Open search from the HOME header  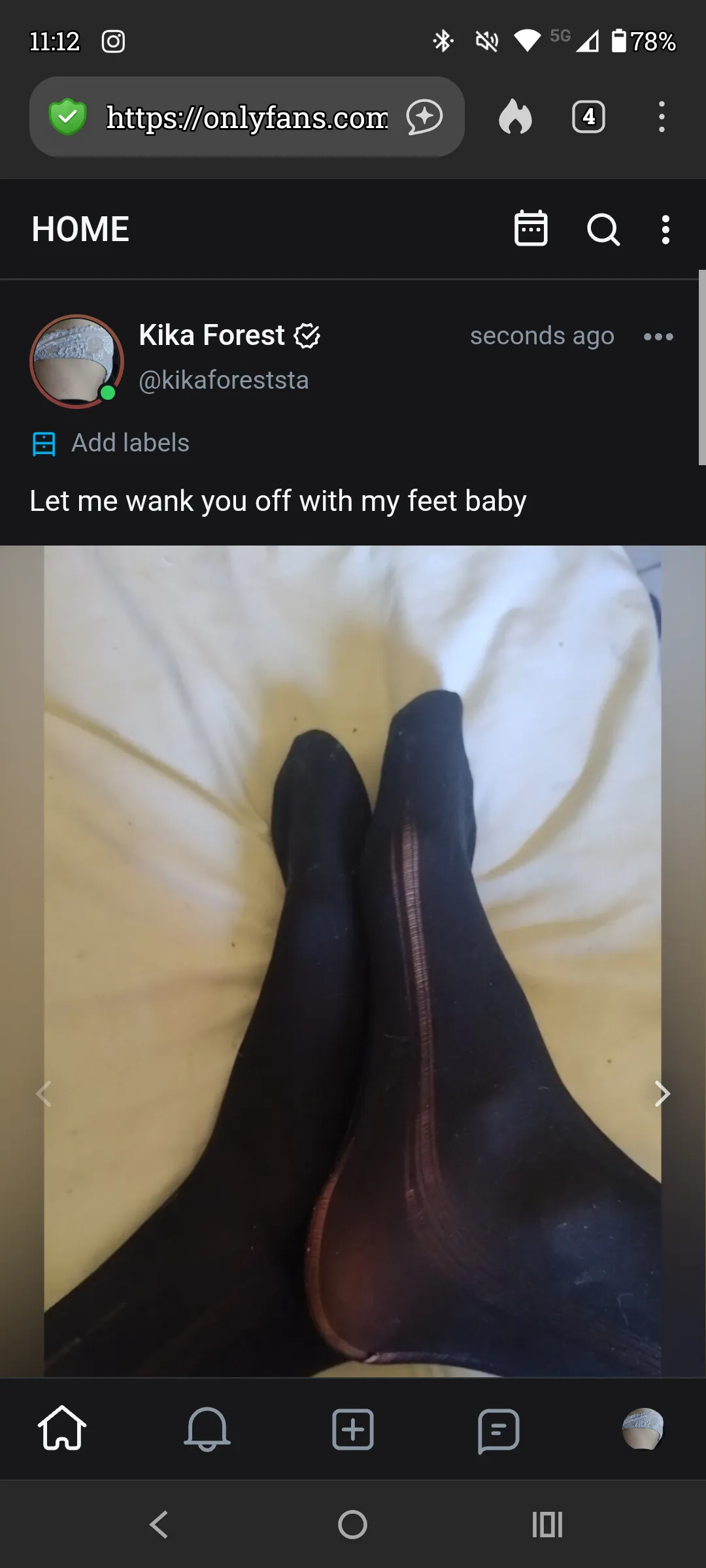pos(603,229)
